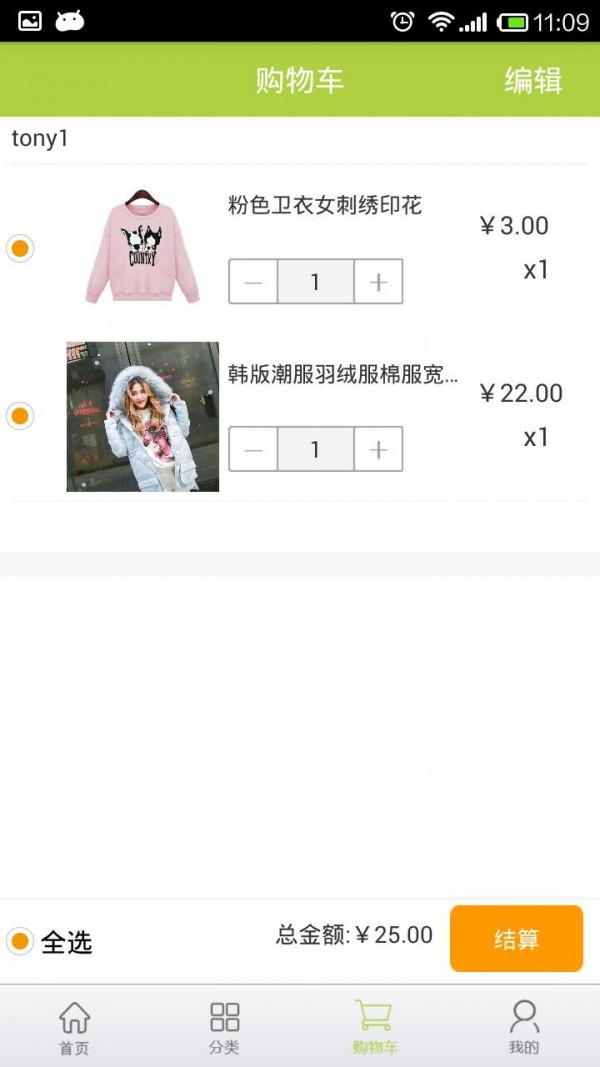The width and height of the screenshot is (600, 1067).
Task: Decrease quantity of 韩版潮服羽绒服
Action: click(253, 450)
